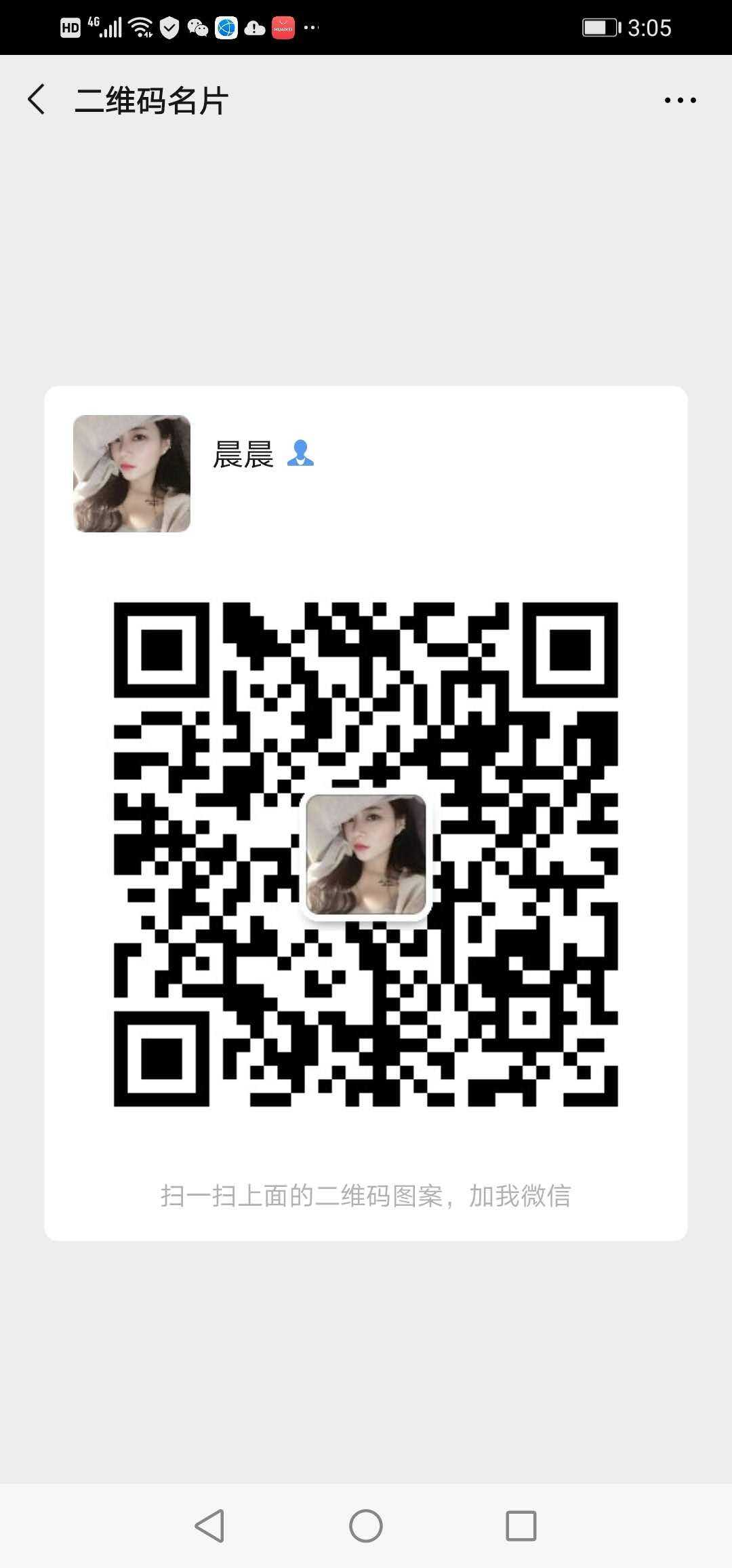The height and width of the screenshot is (1568, 732).
Task: Open the recent apps view
Action: point(521,1526)
